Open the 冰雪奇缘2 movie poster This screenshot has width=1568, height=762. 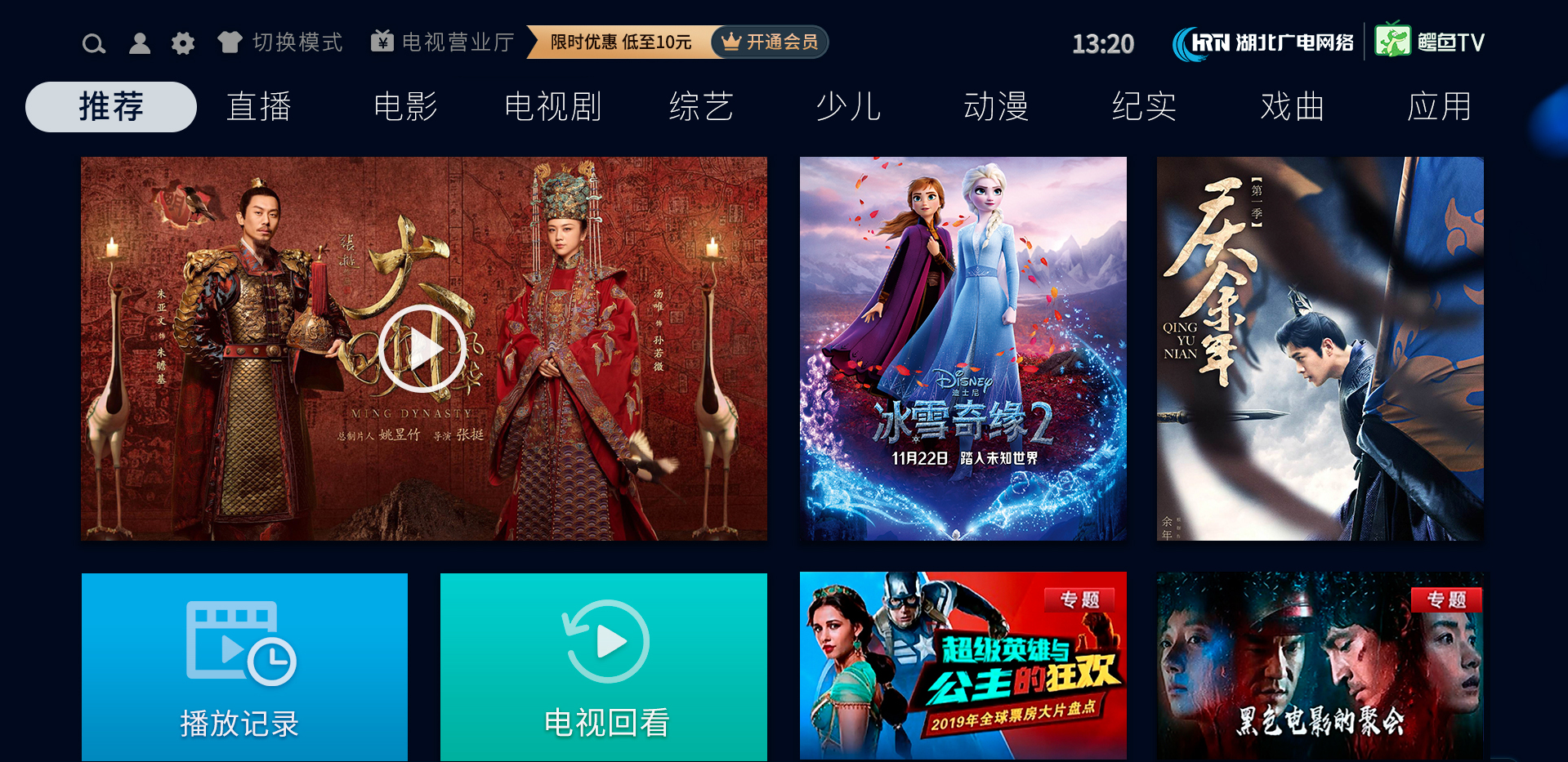(x=963, y=349)
